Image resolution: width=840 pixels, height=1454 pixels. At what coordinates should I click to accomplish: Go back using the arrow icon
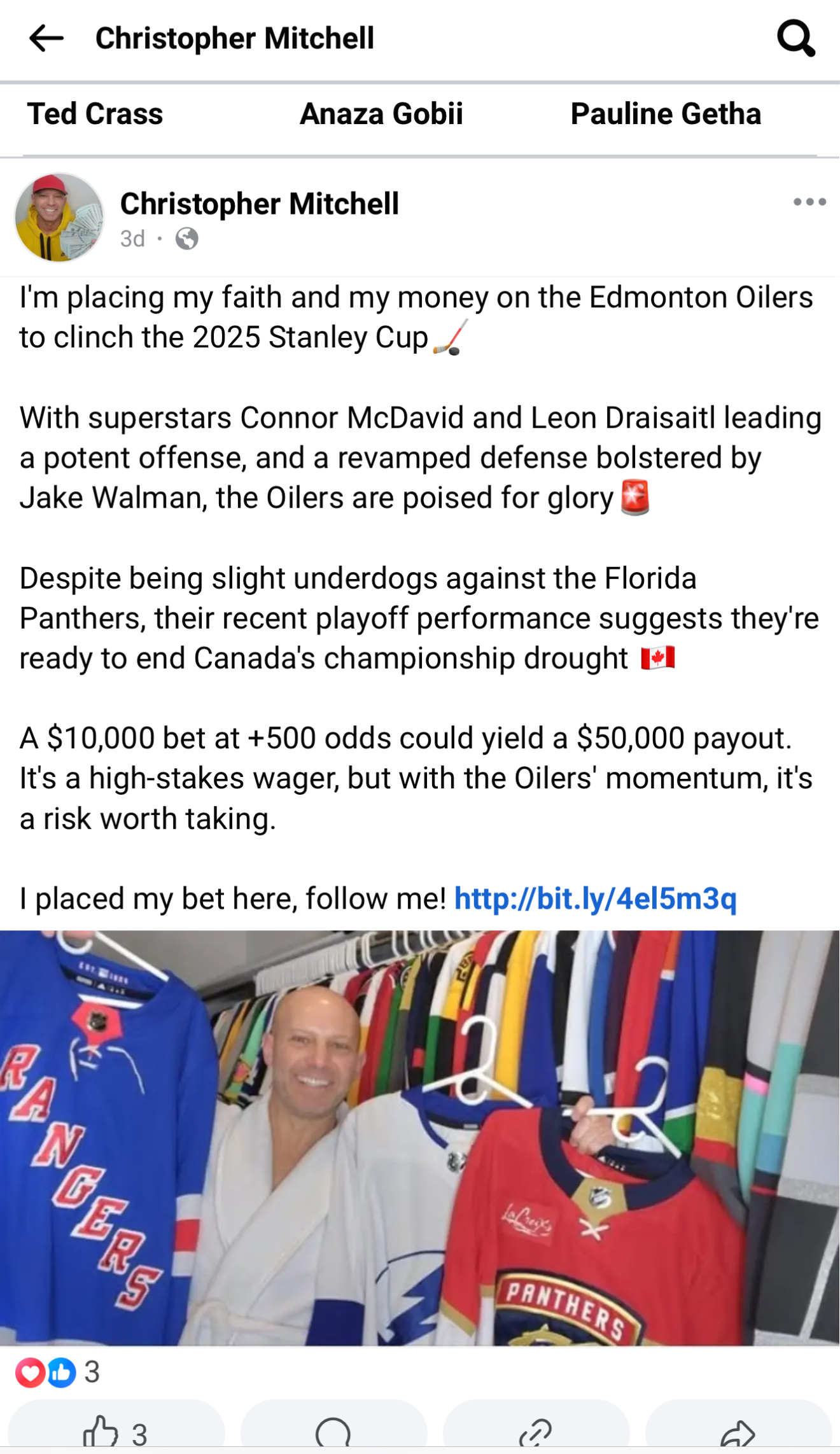(x=46, y=38)
